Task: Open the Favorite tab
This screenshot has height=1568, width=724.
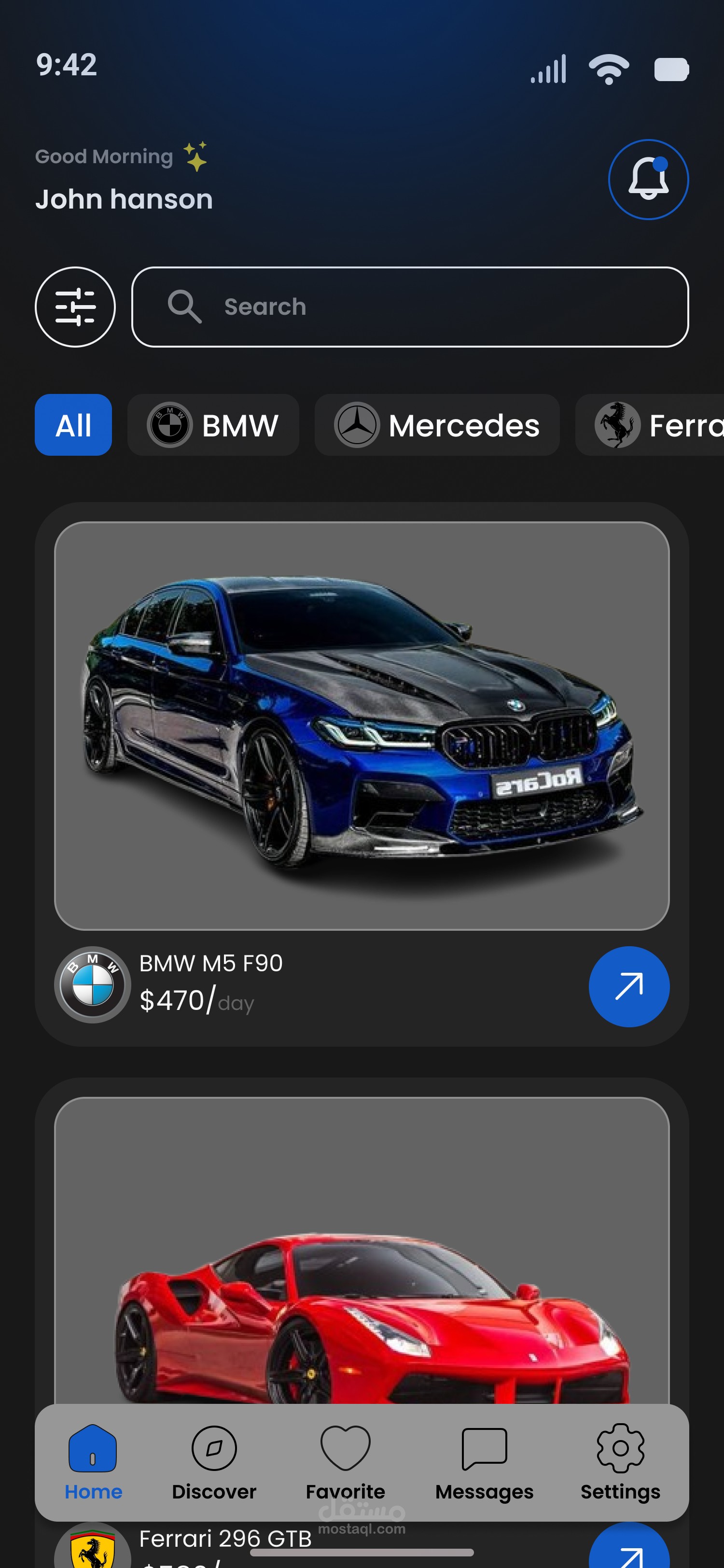Action: [346, 1463]
